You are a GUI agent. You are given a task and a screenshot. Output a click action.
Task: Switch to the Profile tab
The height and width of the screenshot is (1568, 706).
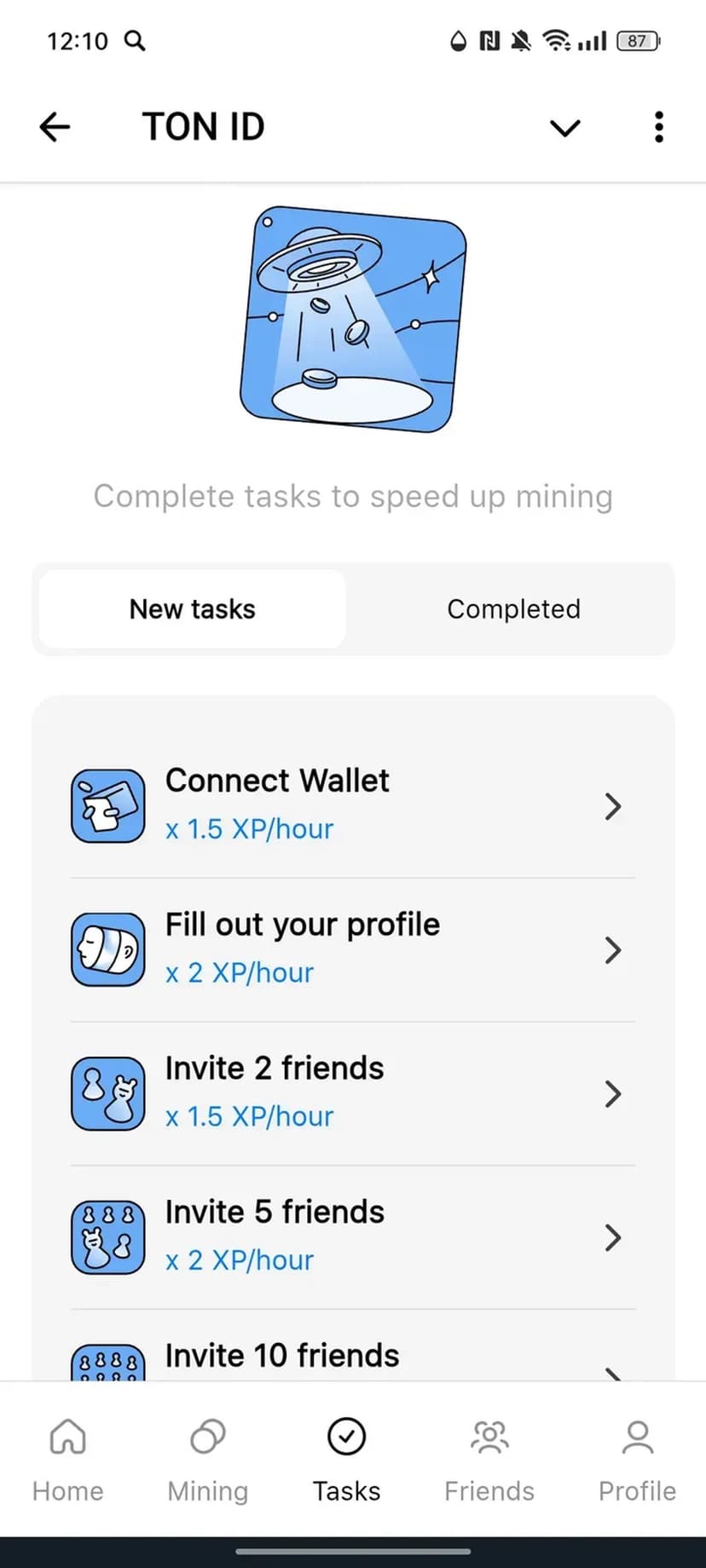pos(637,1459)
